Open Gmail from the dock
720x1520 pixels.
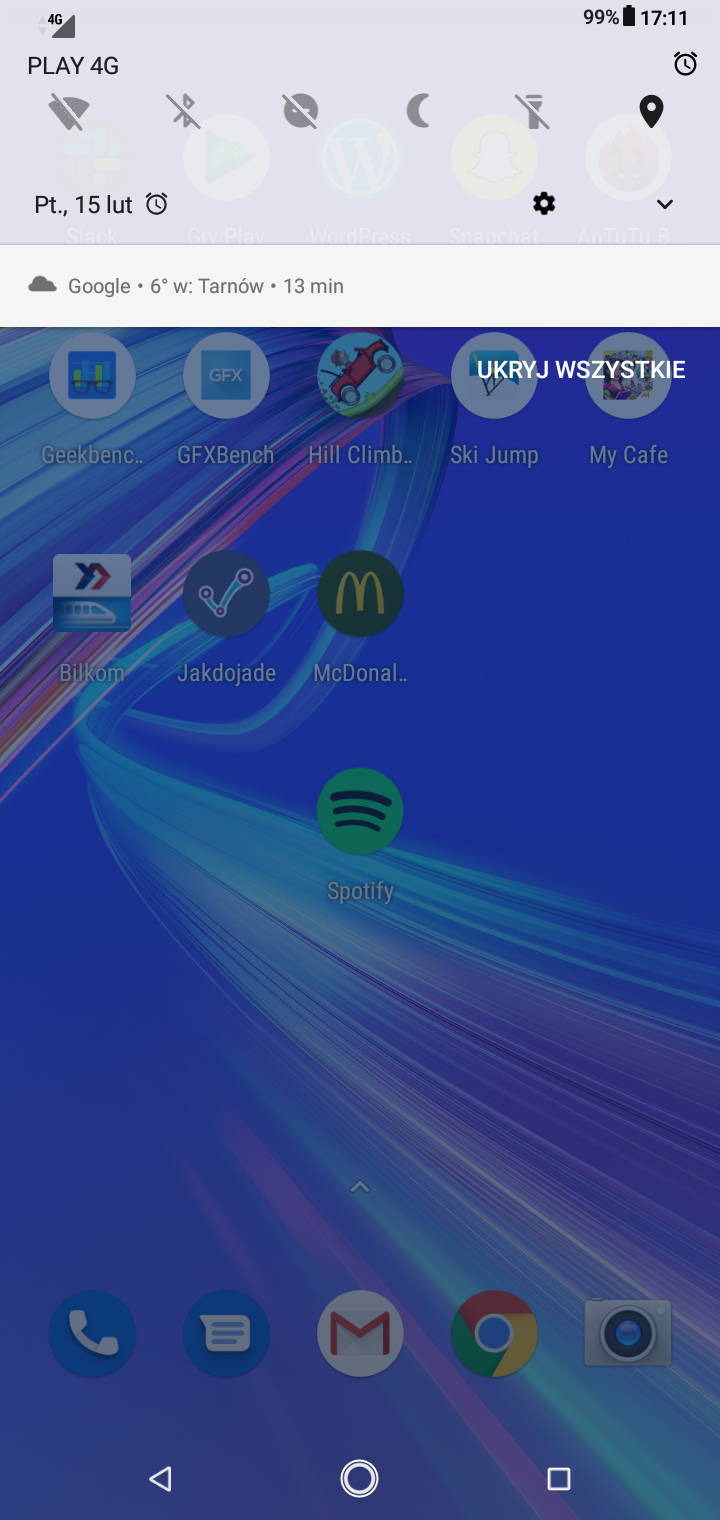[x=360, y=1333]
